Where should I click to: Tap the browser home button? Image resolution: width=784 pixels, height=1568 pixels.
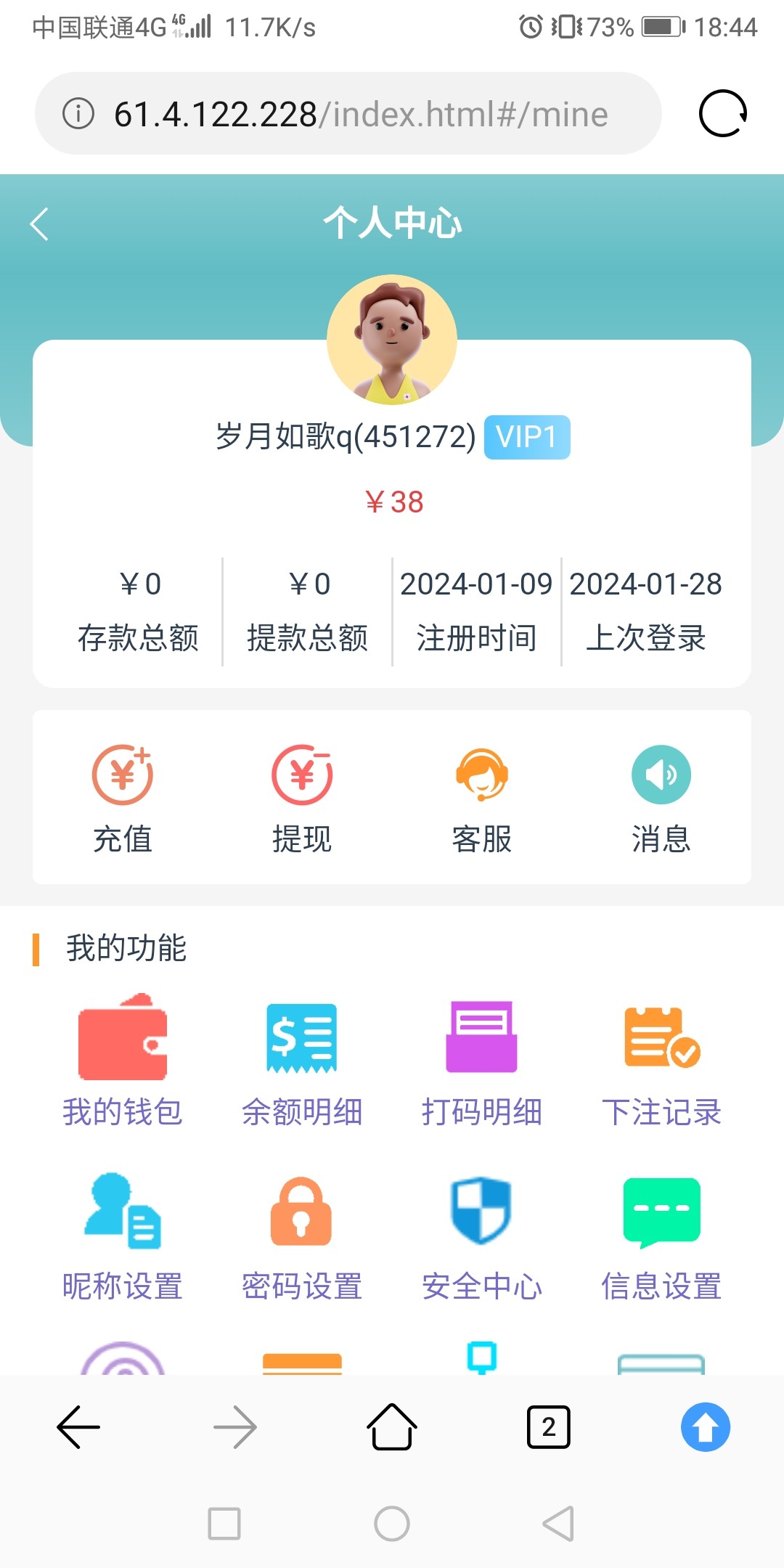point(391,1426)
